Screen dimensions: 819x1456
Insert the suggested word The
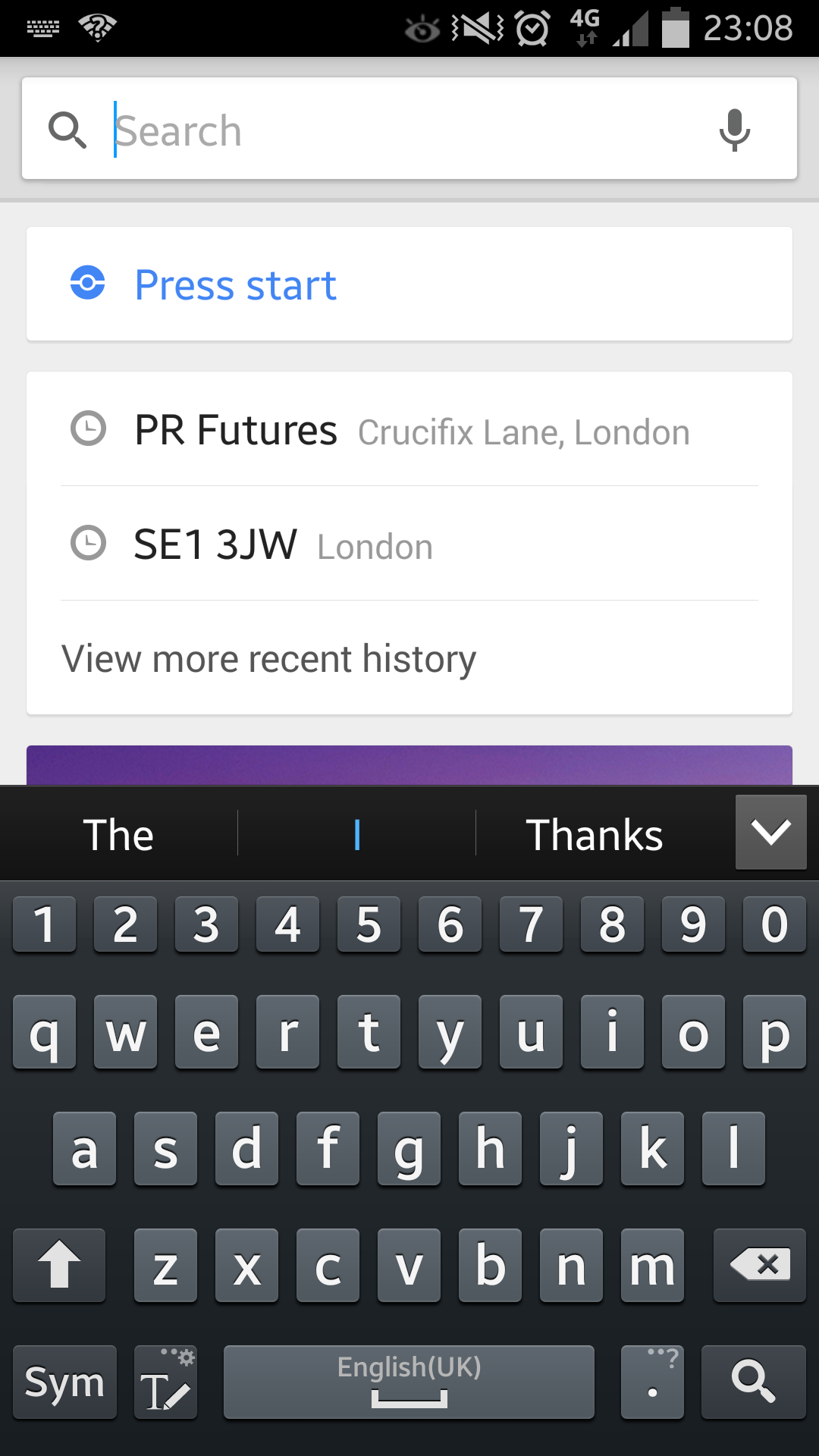tap(118, 835)
